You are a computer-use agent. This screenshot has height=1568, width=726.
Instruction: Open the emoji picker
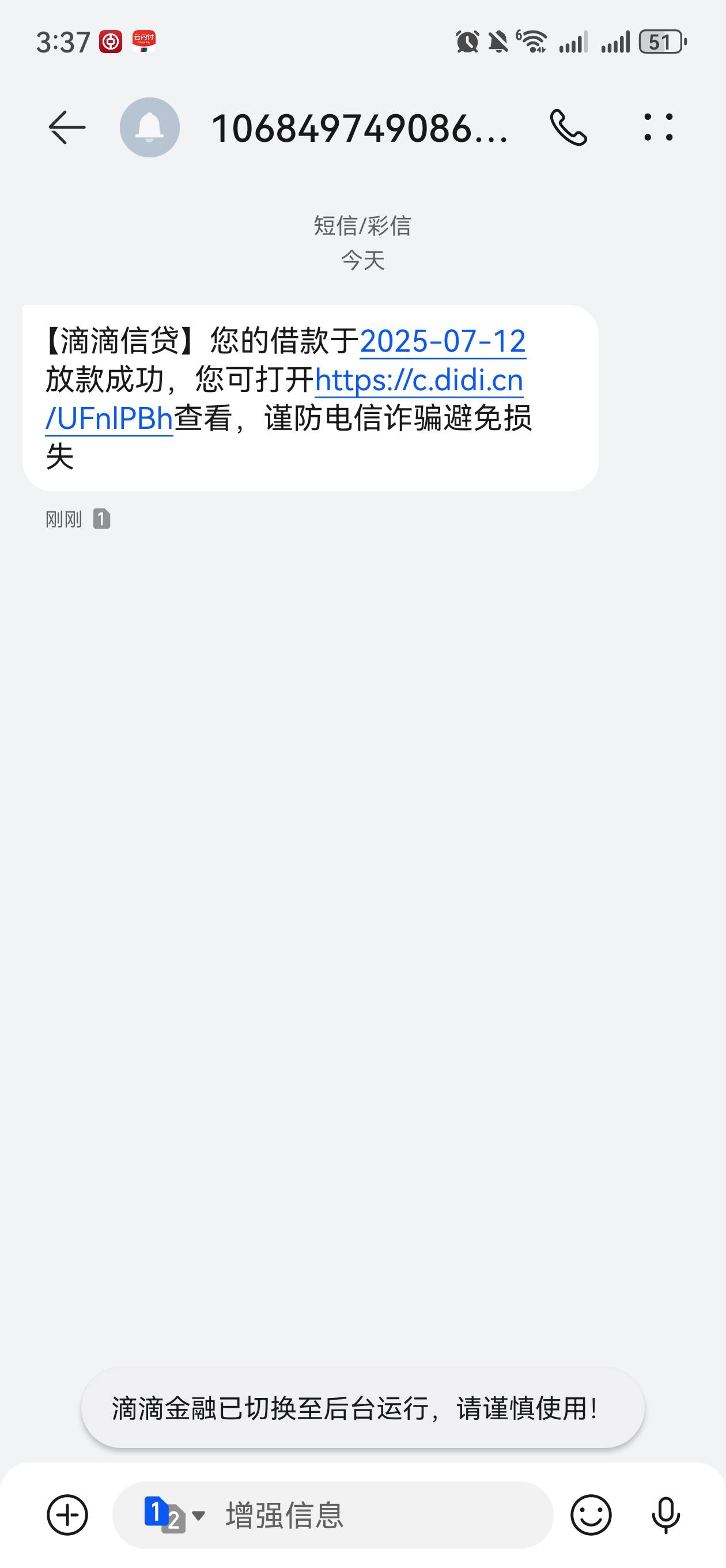(591, 1514)
